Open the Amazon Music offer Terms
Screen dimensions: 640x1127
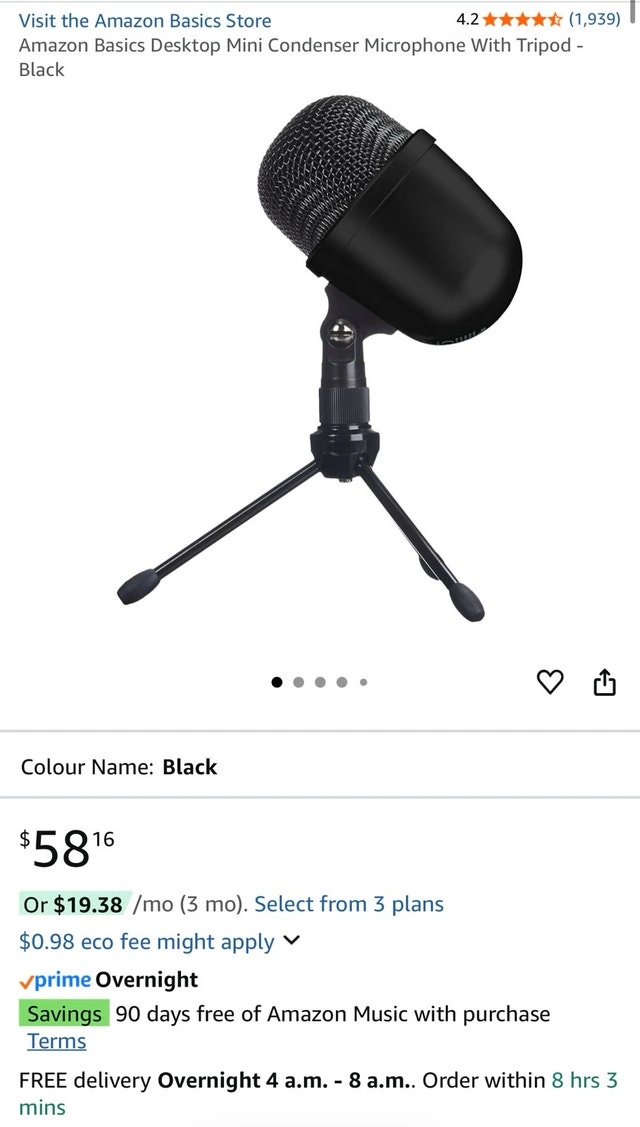(57, 1041)
